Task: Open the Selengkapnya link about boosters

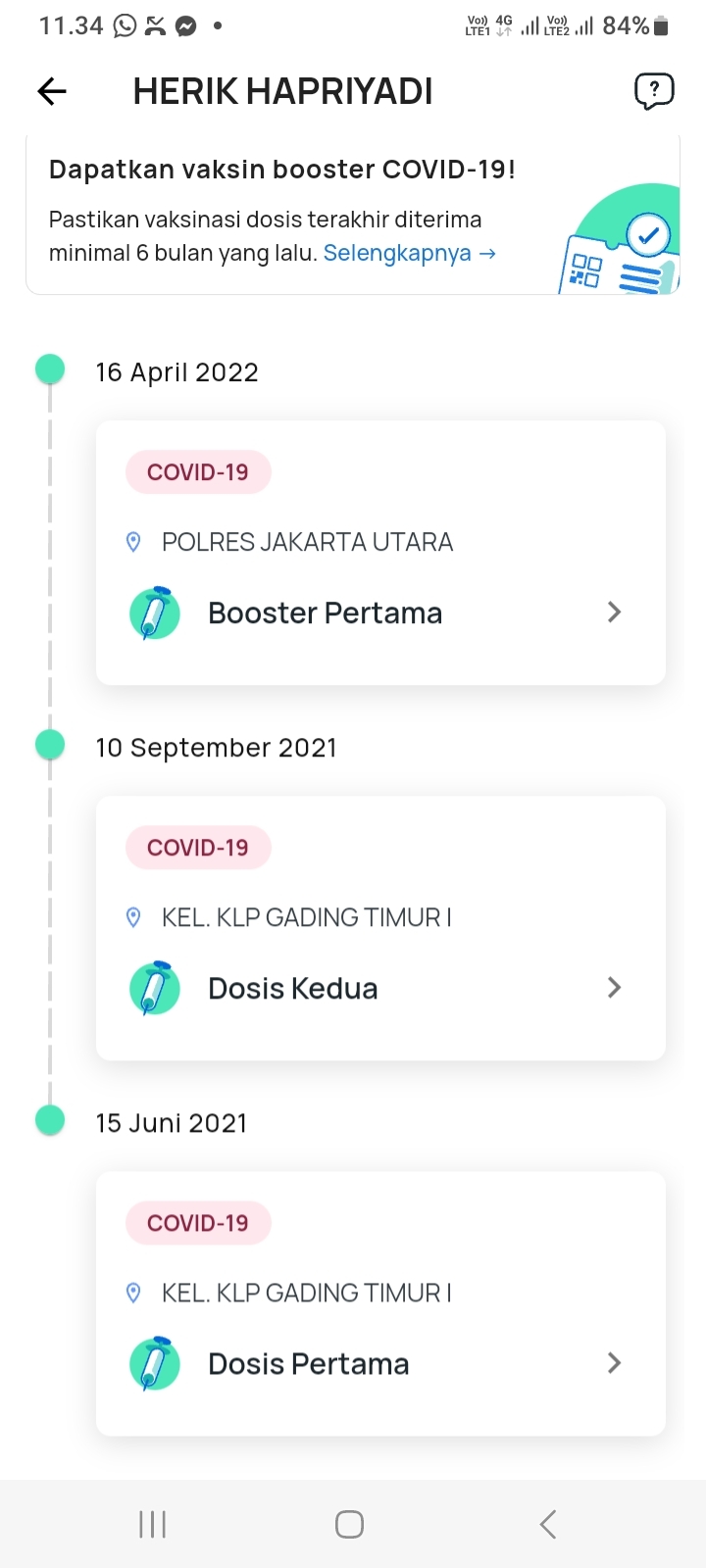Action: (x=410, y=253)
